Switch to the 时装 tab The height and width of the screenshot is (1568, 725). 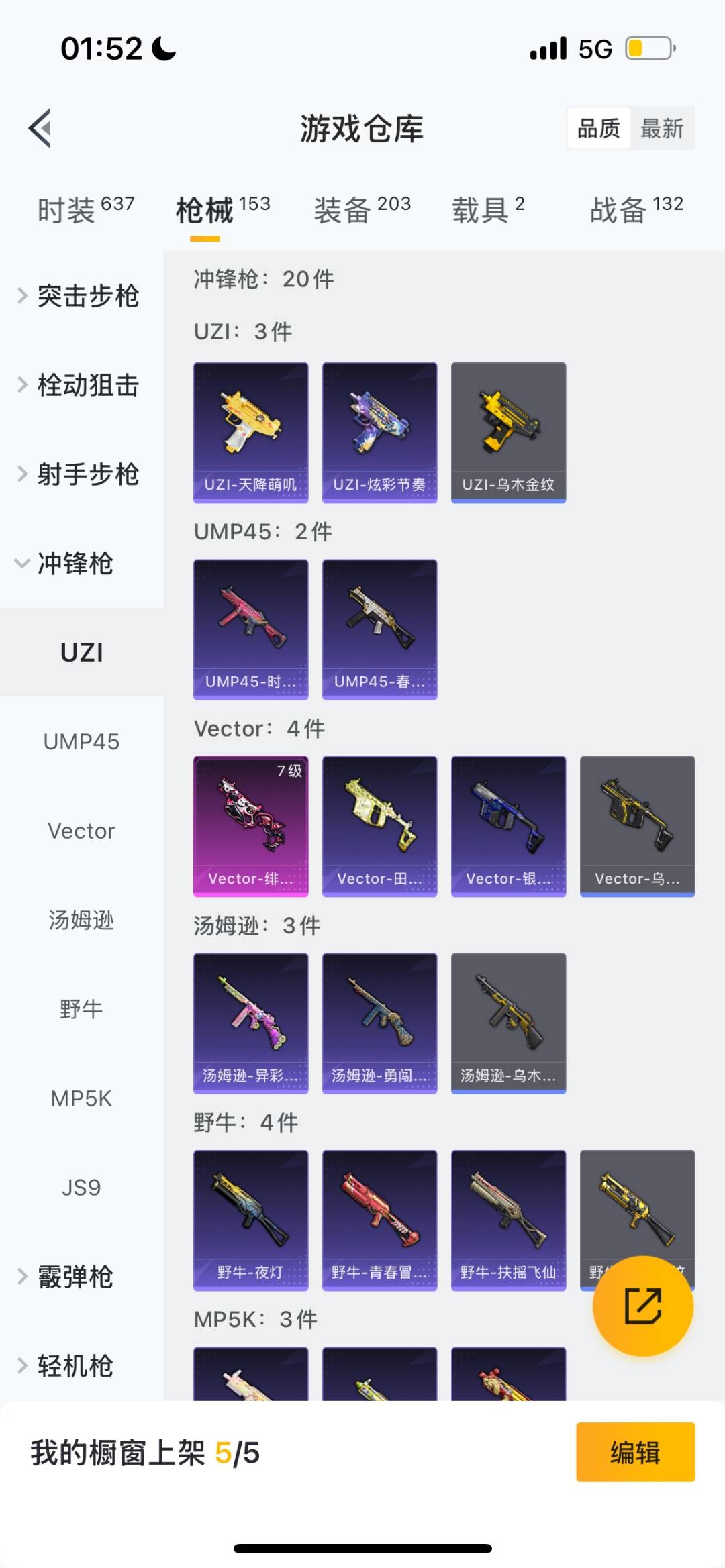coord(86,210)
